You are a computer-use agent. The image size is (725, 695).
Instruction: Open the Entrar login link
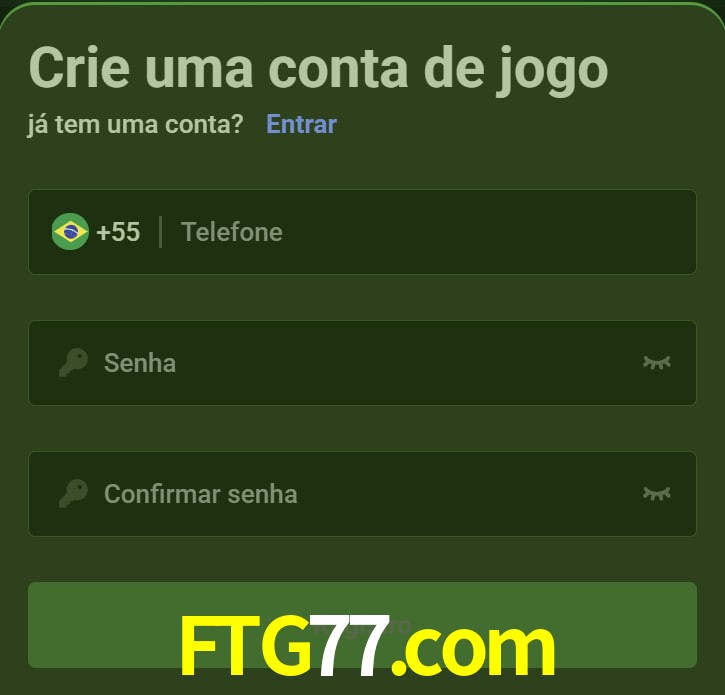(301, 124)
